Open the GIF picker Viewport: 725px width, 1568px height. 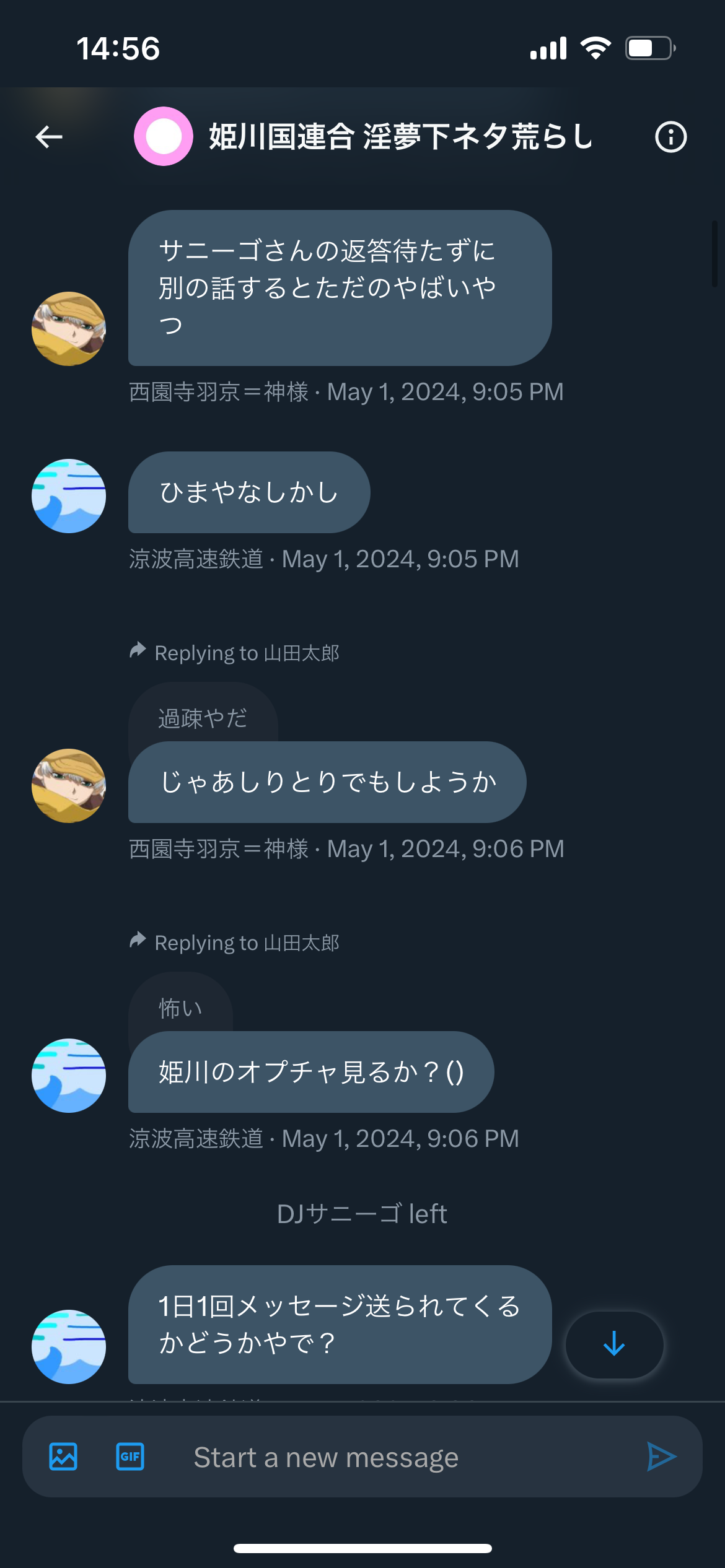130,1457
